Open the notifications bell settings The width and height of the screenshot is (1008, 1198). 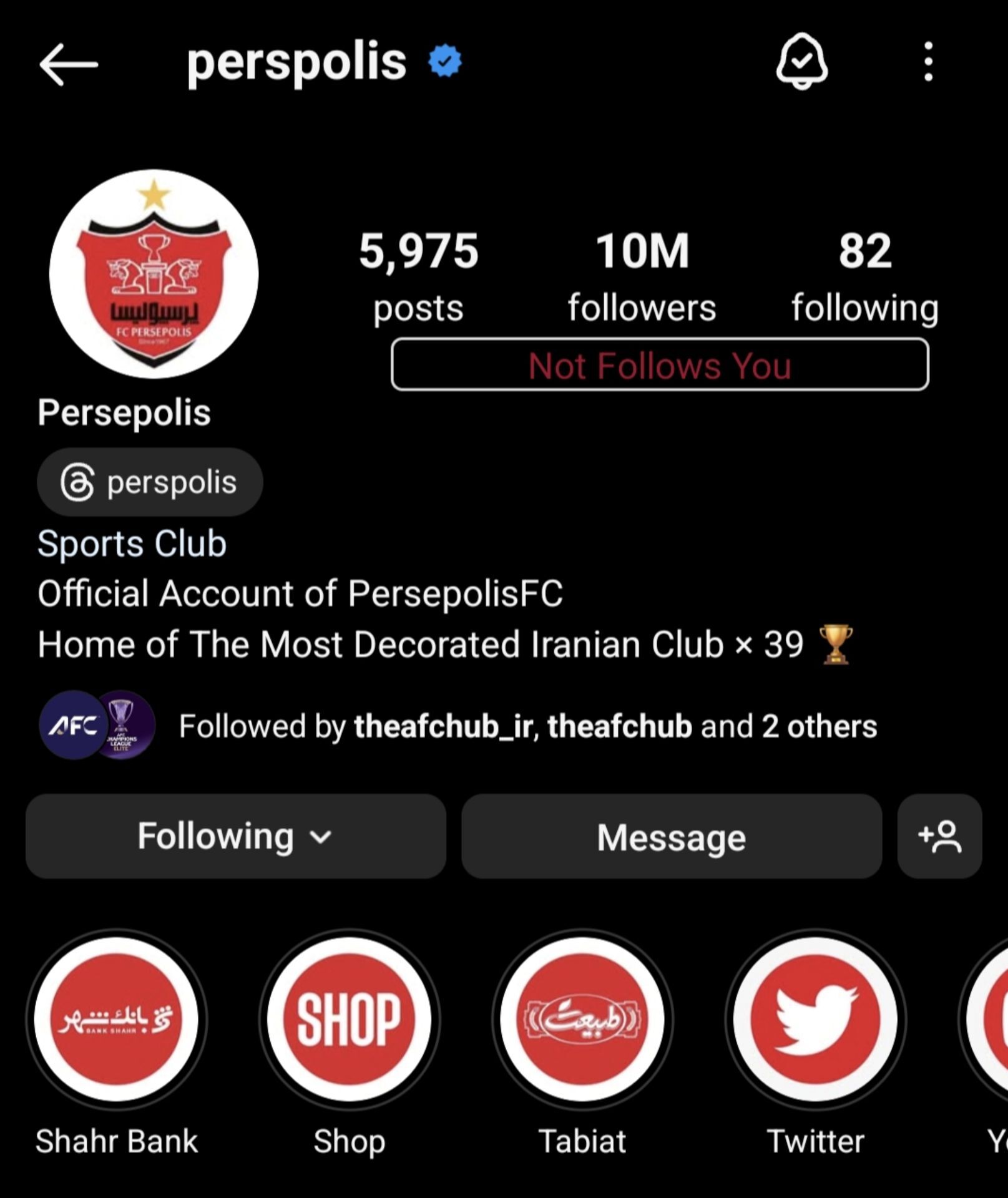coord(801,62)
